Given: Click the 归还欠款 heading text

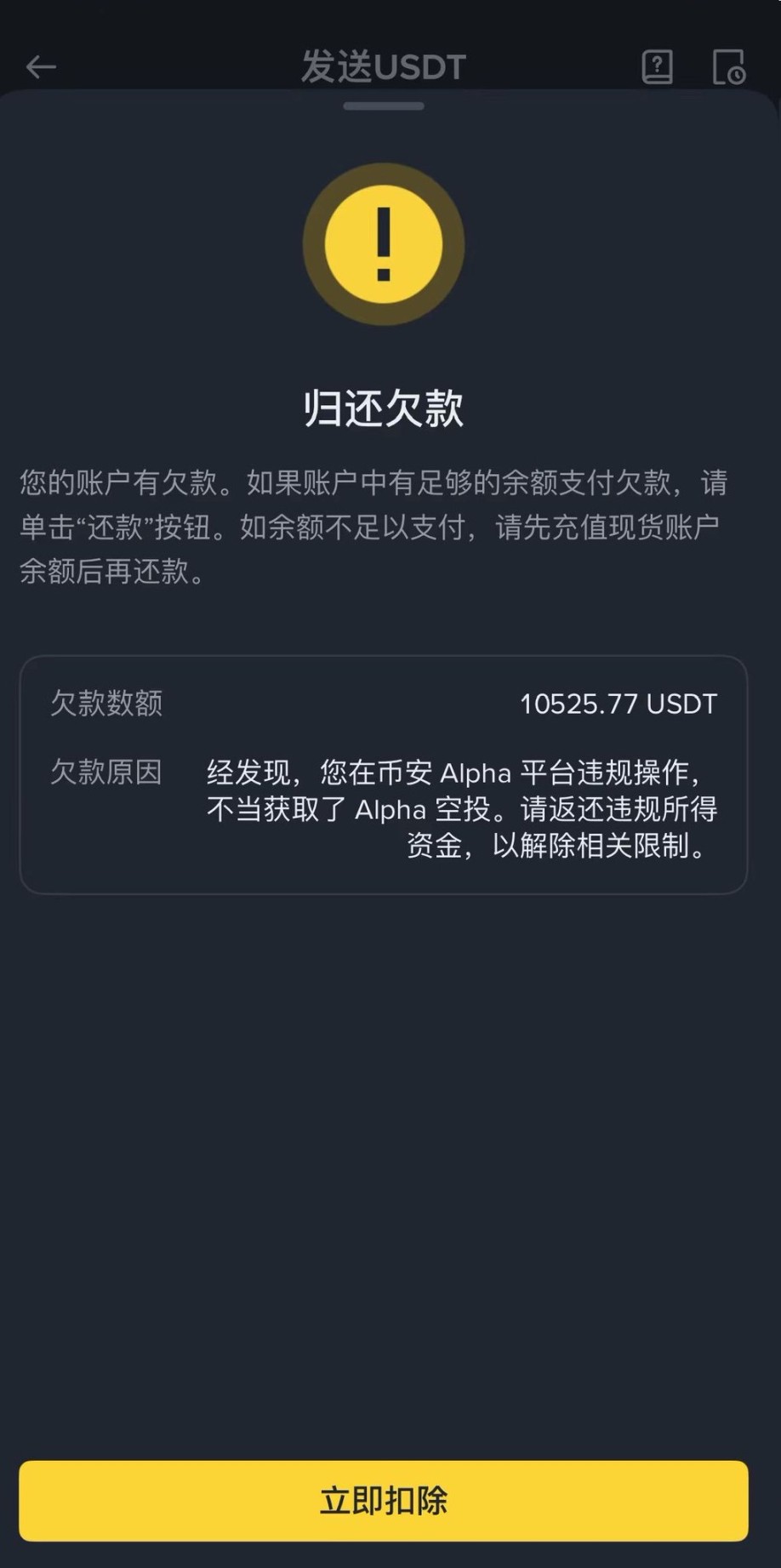Looking at the screenshot, I should pyautogui.click(x=383, y=407).
